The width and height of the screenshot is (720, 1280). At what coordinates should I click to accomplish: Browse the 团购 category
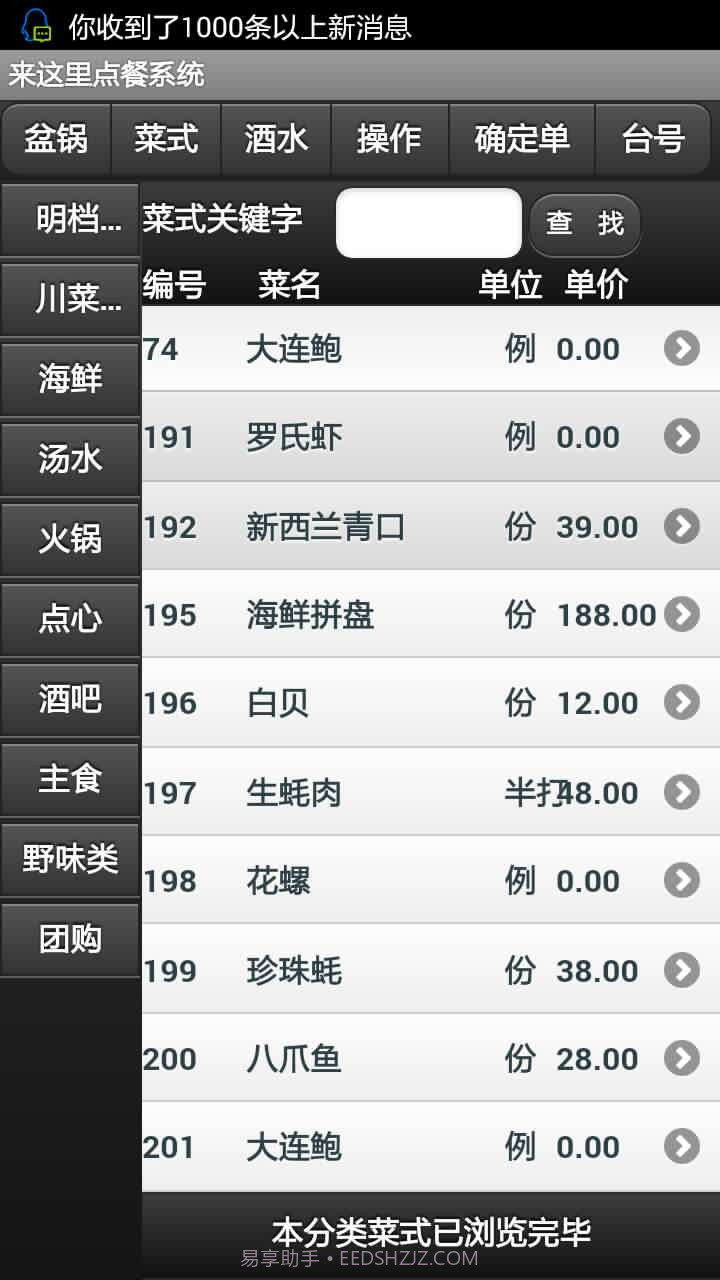[x=69, y=939]
